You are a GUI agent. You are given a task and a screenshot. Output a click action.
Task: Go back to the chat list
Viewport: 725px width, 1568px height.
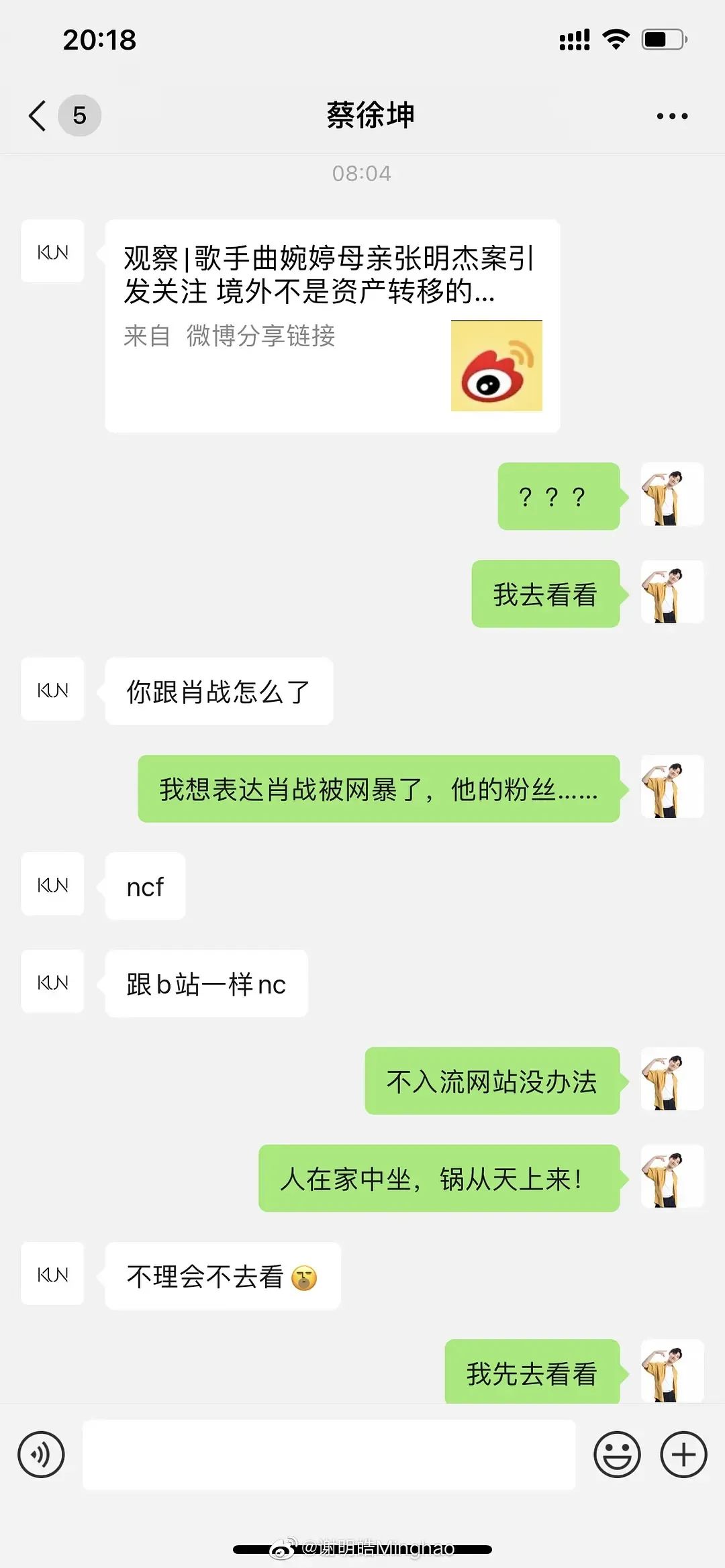pos(38,115)
